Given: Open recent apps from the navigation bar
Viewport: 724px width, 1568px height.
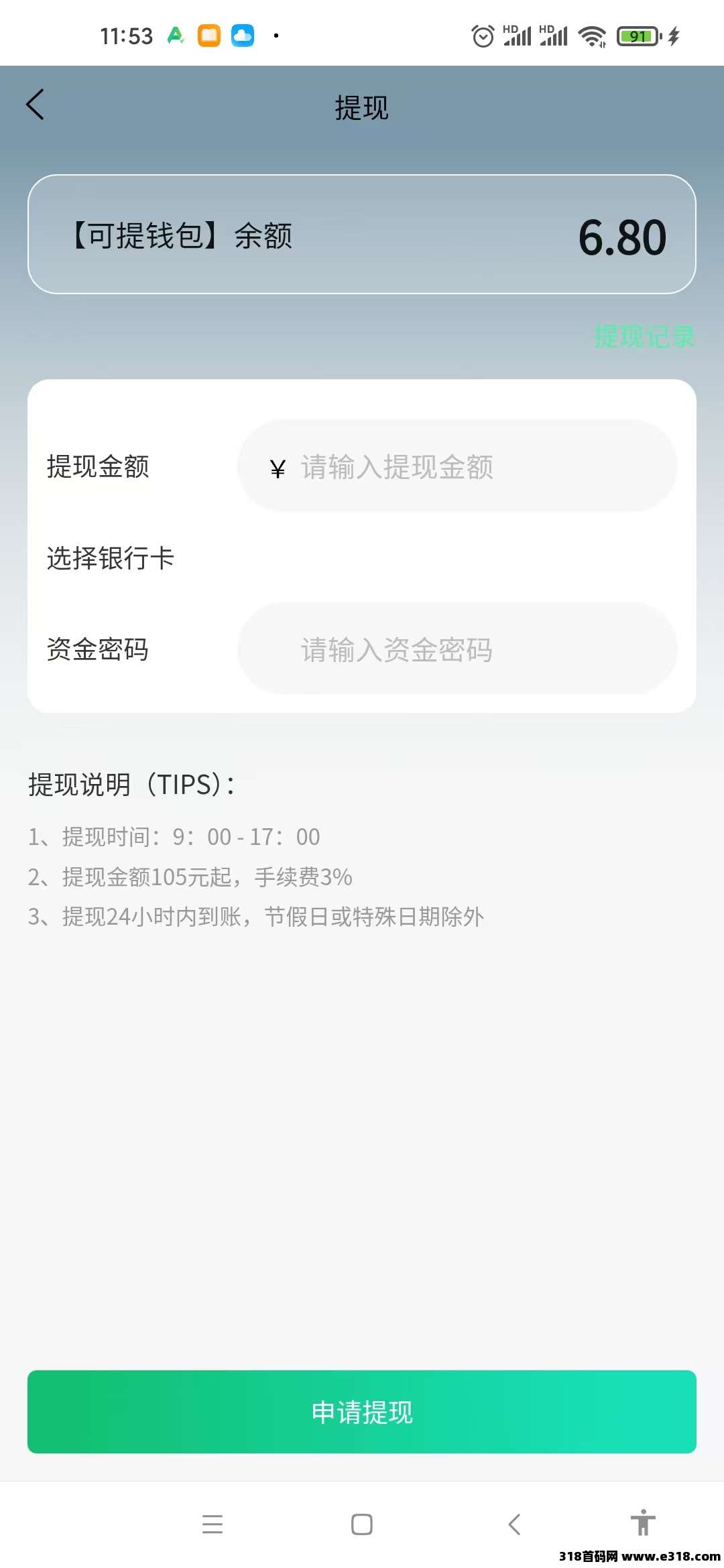Looking at the screenshot, I should coord(213,1524).
